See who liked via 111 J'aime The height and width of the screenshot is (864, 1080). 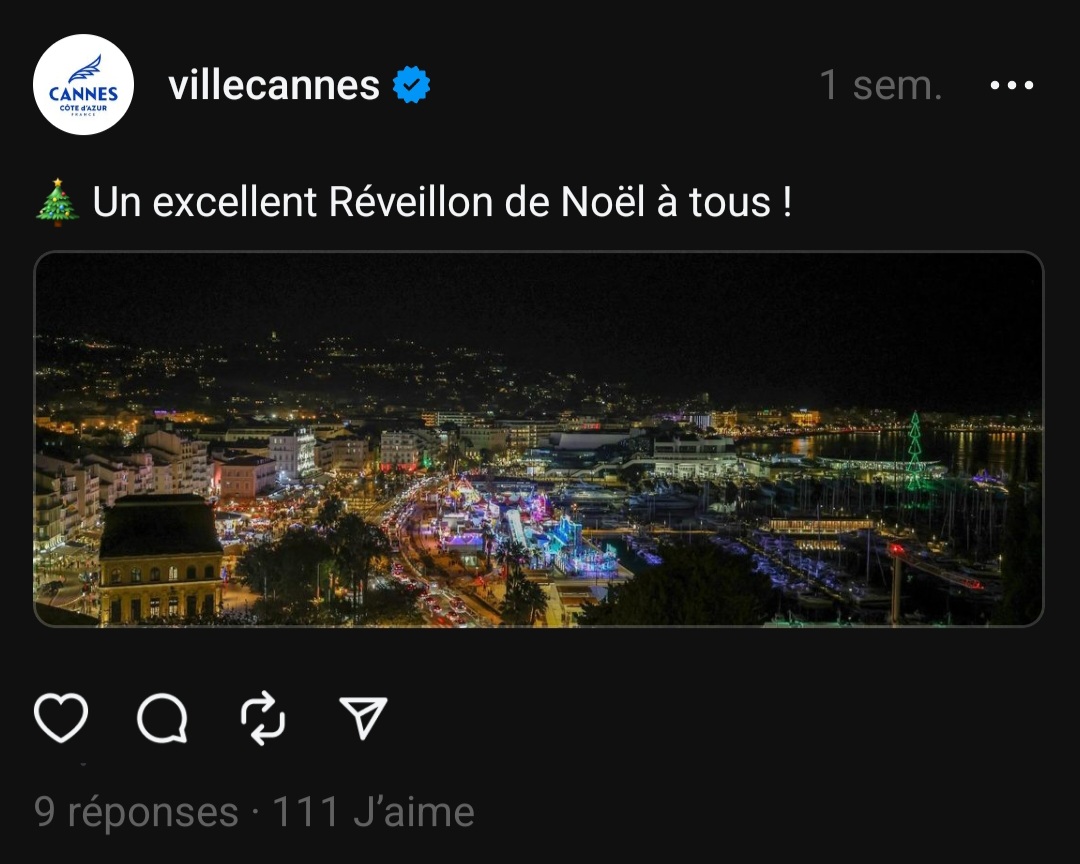coord(373,811)
